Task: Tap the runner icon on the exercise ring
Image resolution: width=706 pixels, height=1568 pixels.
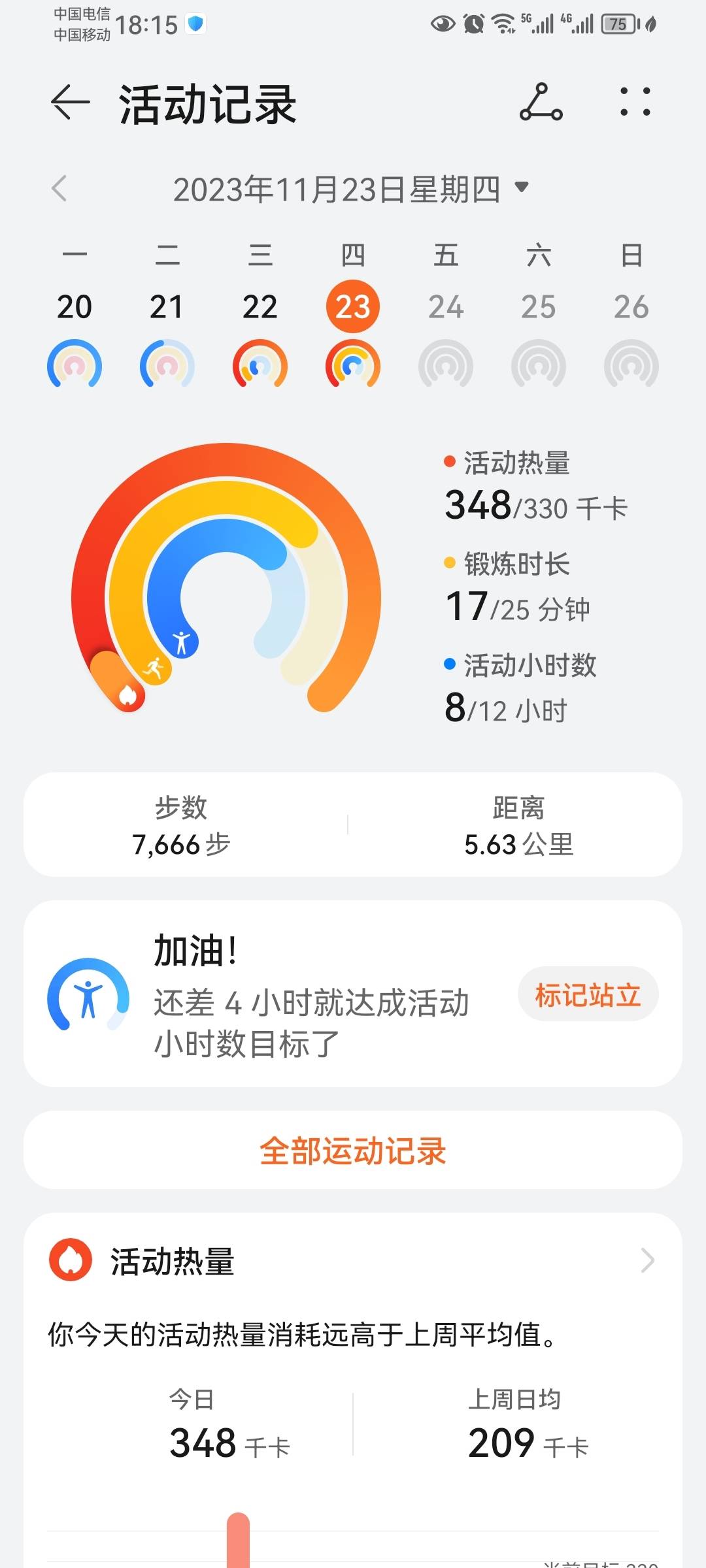Action: point(155,667)
